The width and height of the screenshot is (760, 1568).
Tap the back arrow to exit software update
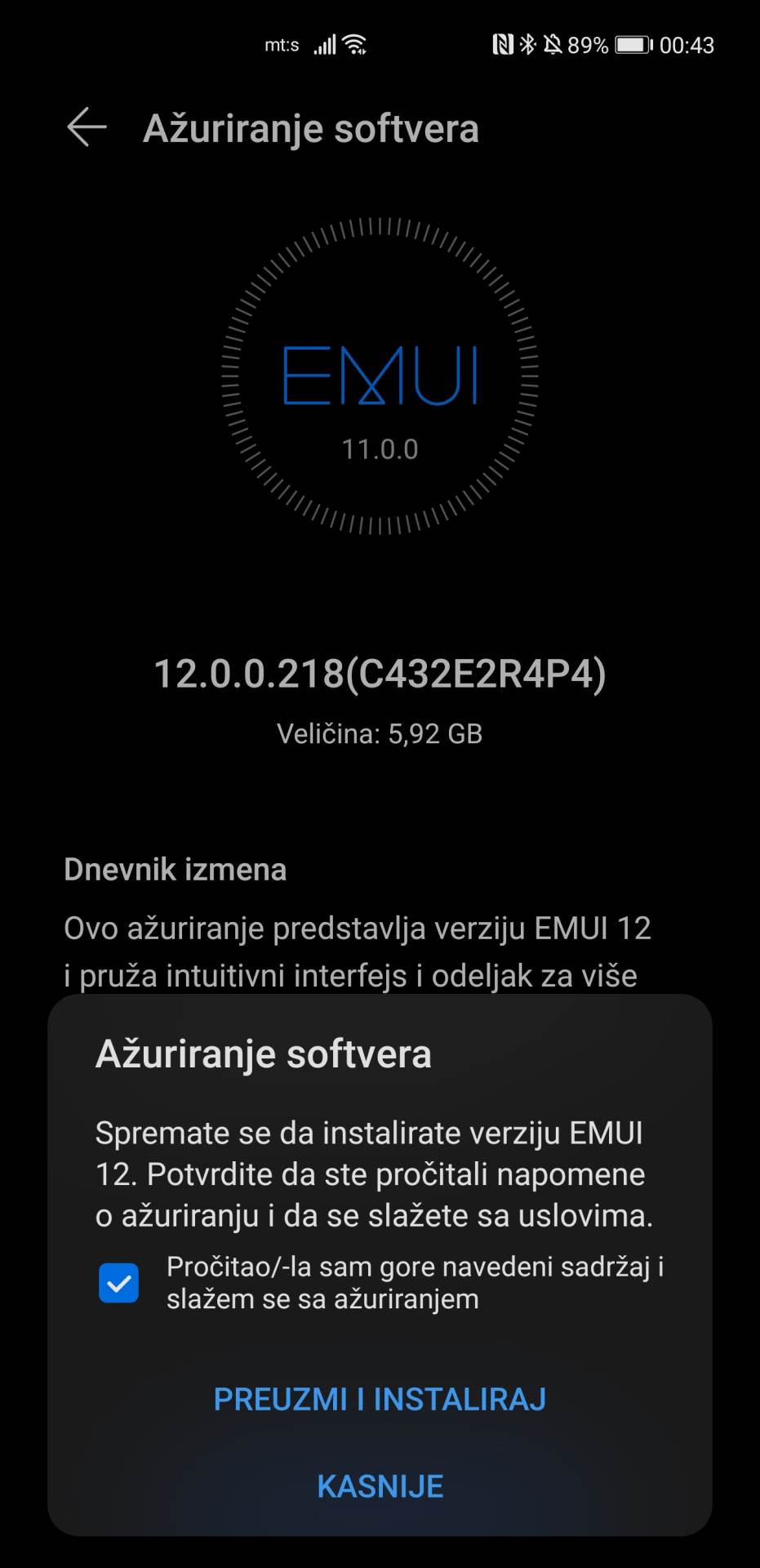(87, 128)
